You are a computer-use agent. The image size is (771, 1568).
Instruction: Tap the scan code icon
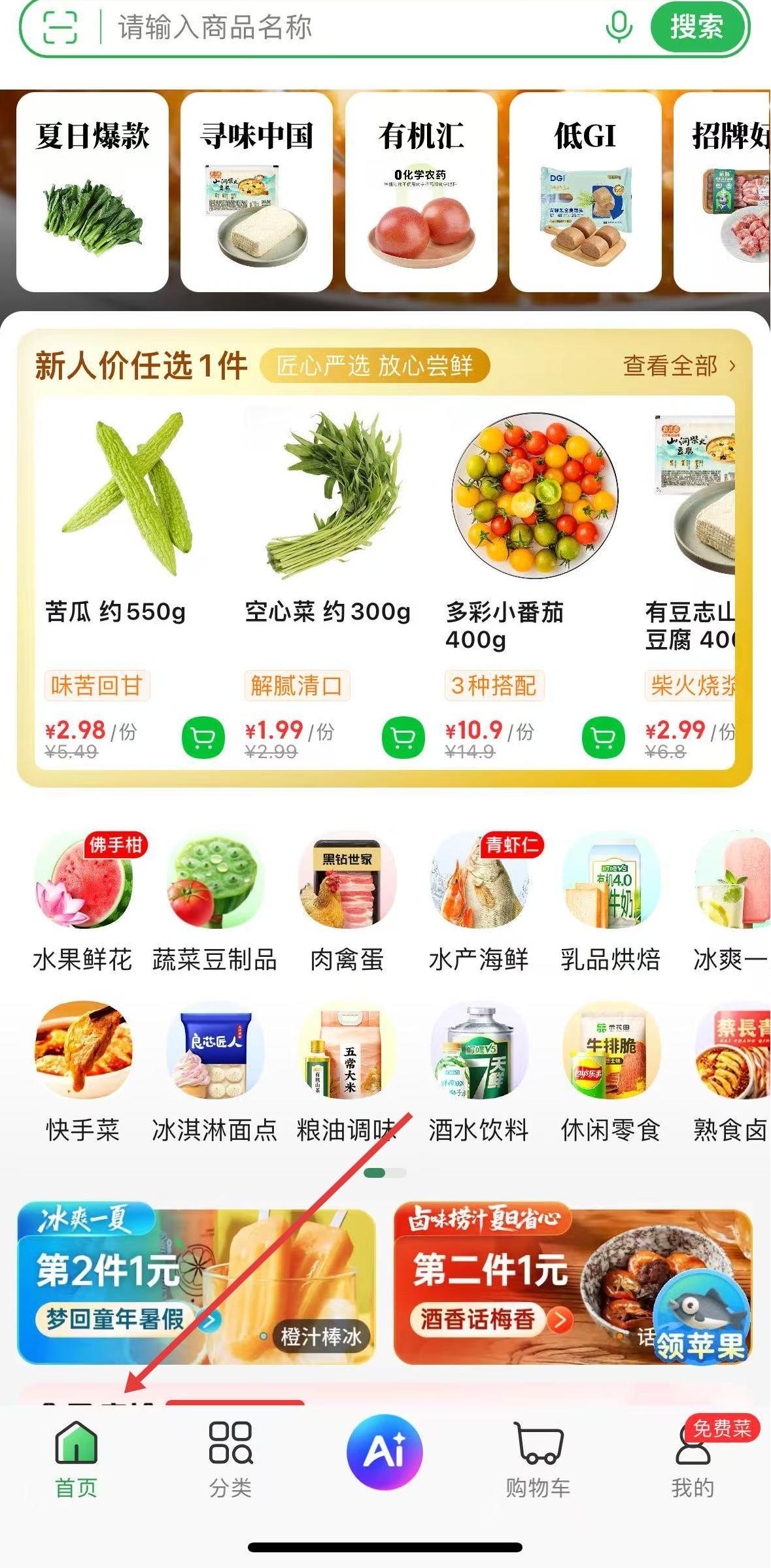60,27
